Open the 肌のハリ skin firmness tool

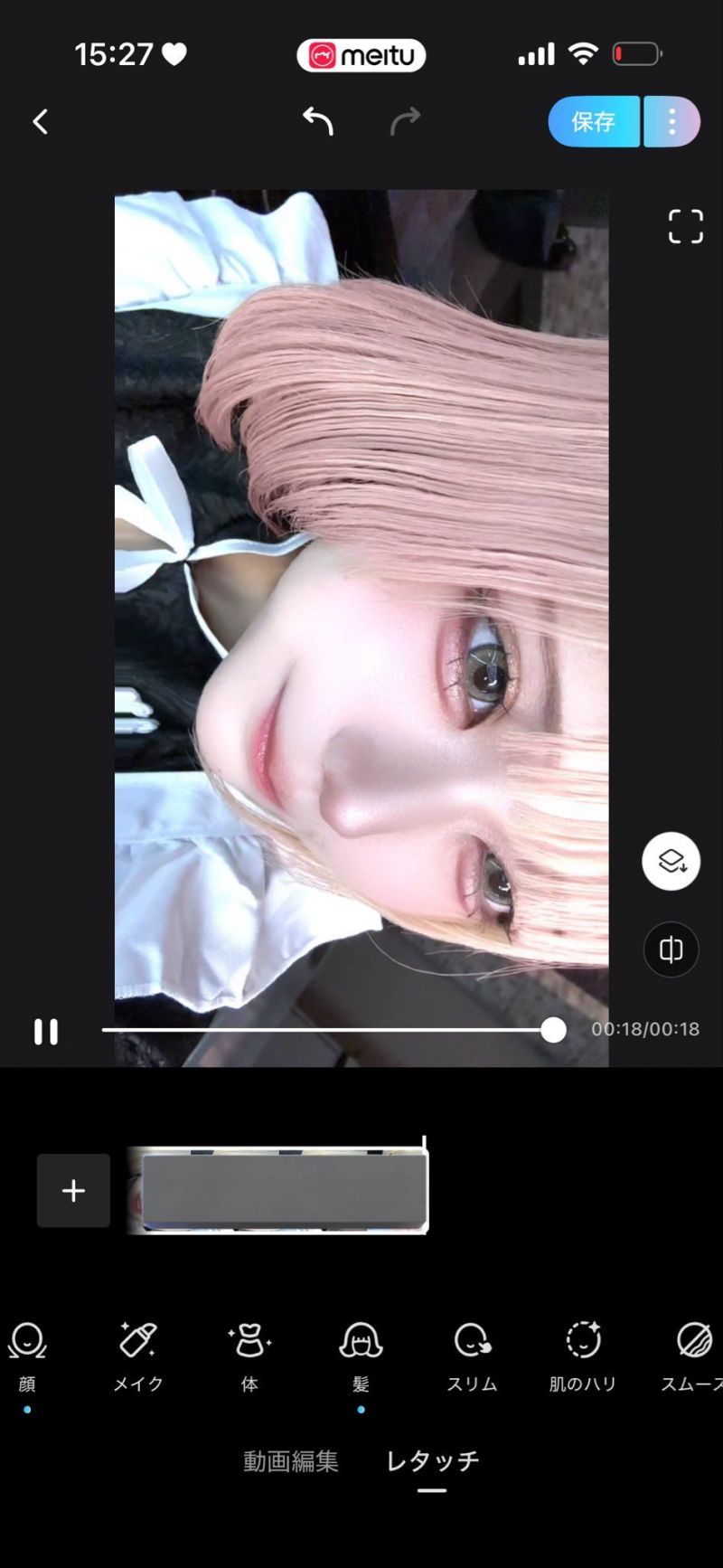(x=583, y=1354)
